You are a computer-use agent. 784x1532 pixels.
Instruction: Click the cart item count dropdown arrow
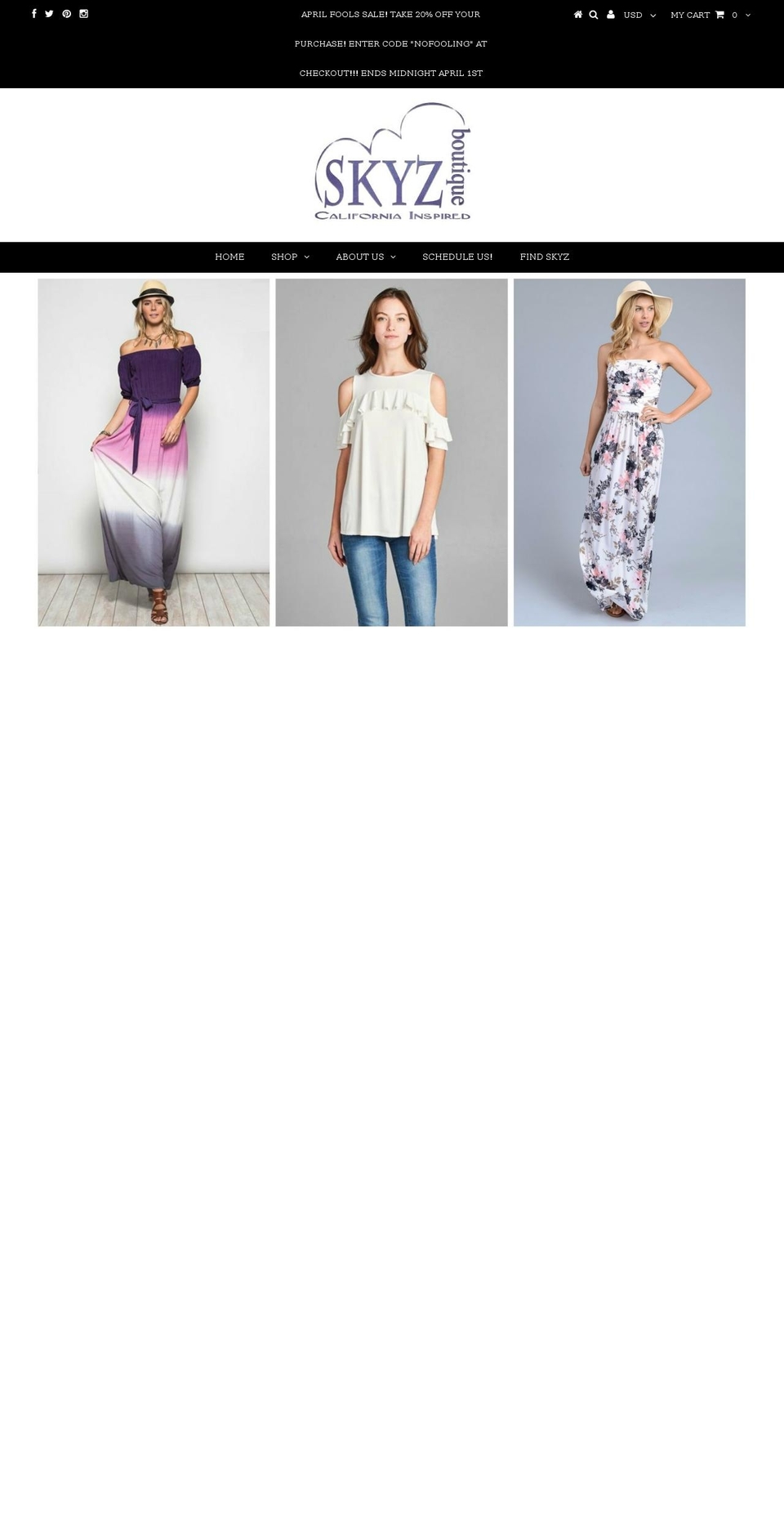(x=747, y=15)
